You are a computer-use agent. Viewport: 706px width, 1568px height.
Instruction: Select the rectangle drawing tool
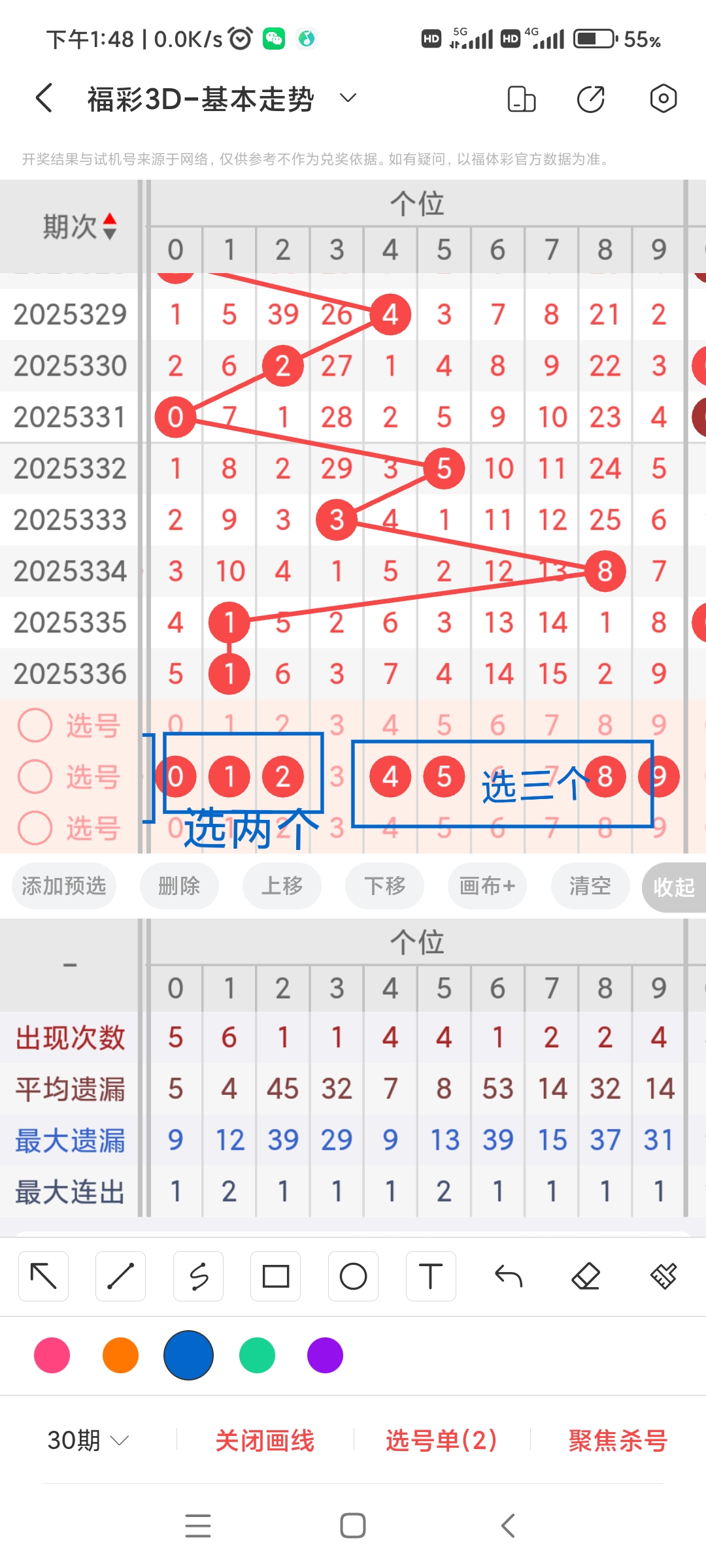(x=275, y=1276)
